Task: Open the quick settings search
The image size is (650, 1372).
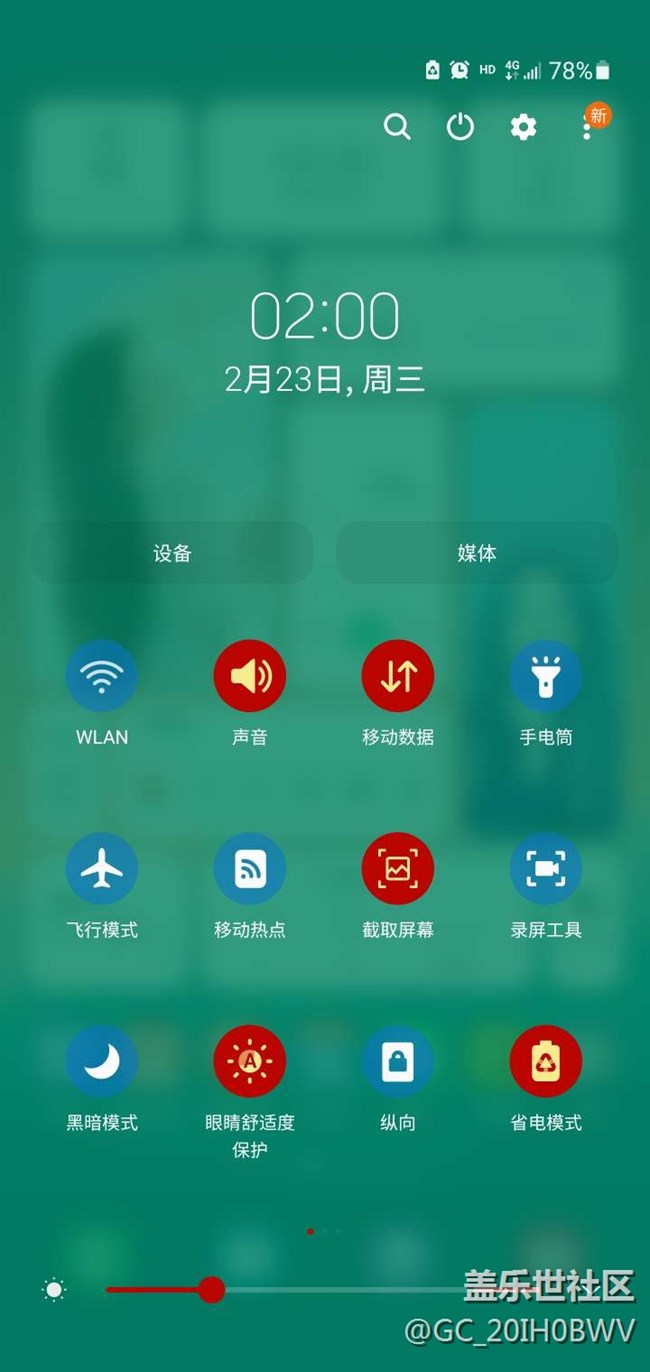Action: tap(397, 127)
